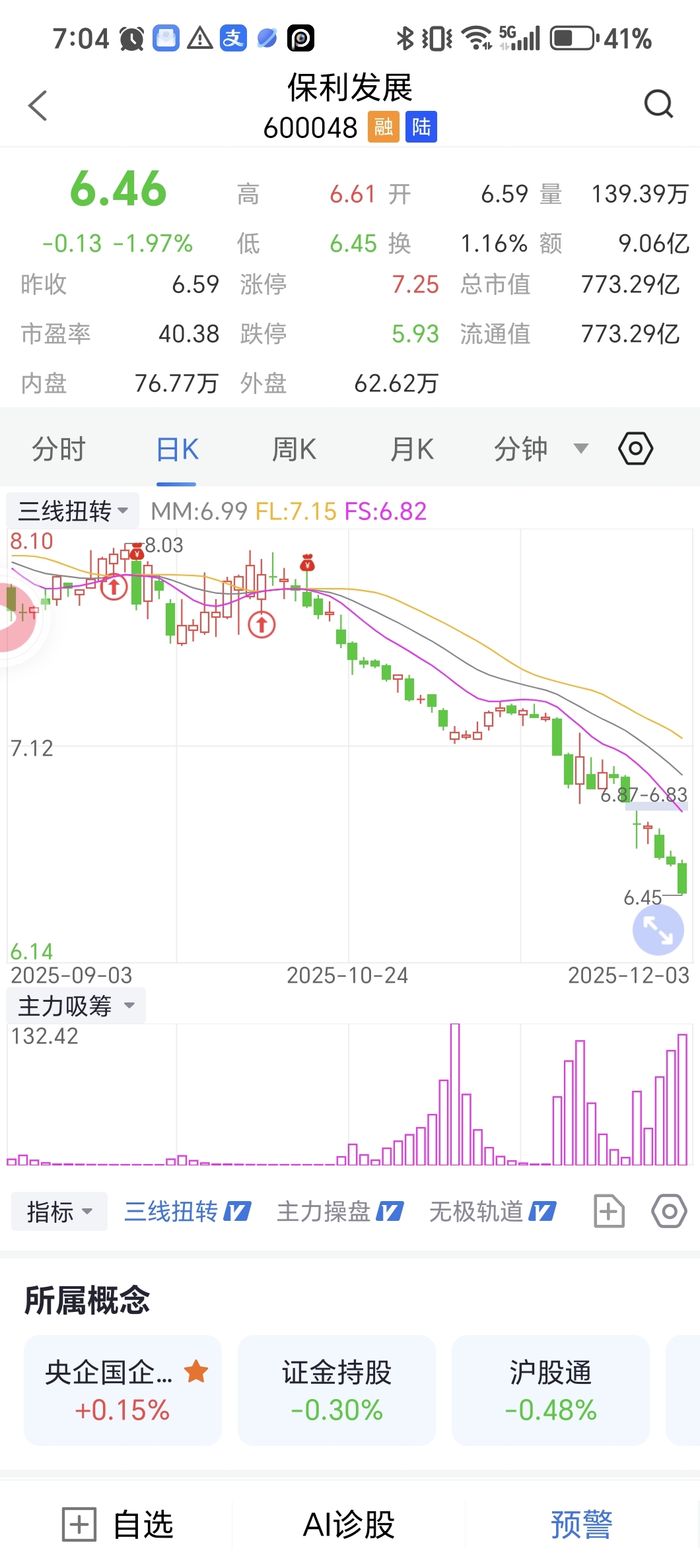Open indicator settings next to add icon
Screen dimensions: 700x1568
pos(669,1211)
